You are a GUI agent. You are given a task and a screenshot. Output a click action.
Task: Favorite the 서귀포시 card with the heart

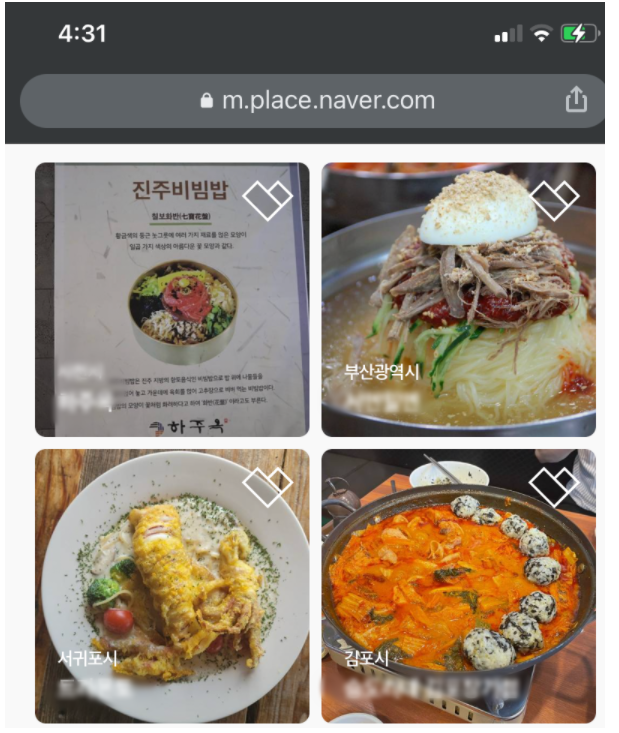pyautogui.click(x=267, y=486)
